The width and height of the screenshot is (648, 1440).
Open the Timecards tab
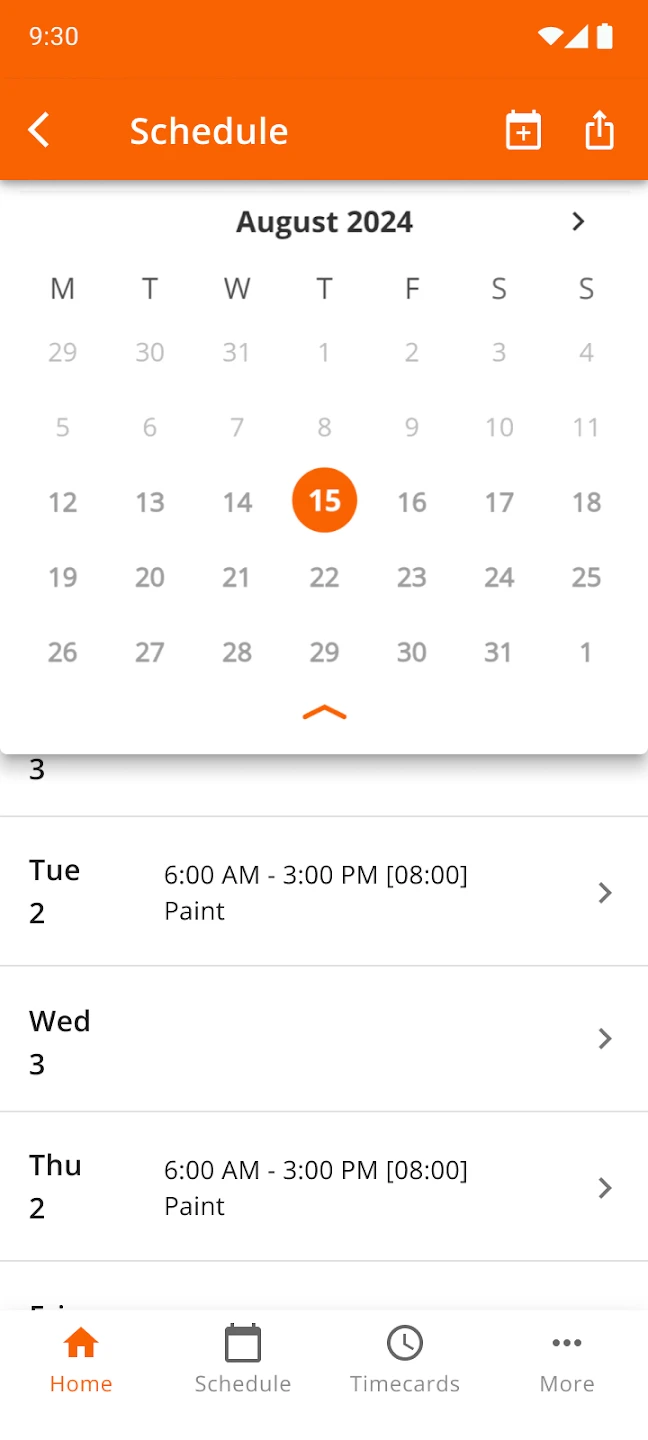(x=405, y=1359)
